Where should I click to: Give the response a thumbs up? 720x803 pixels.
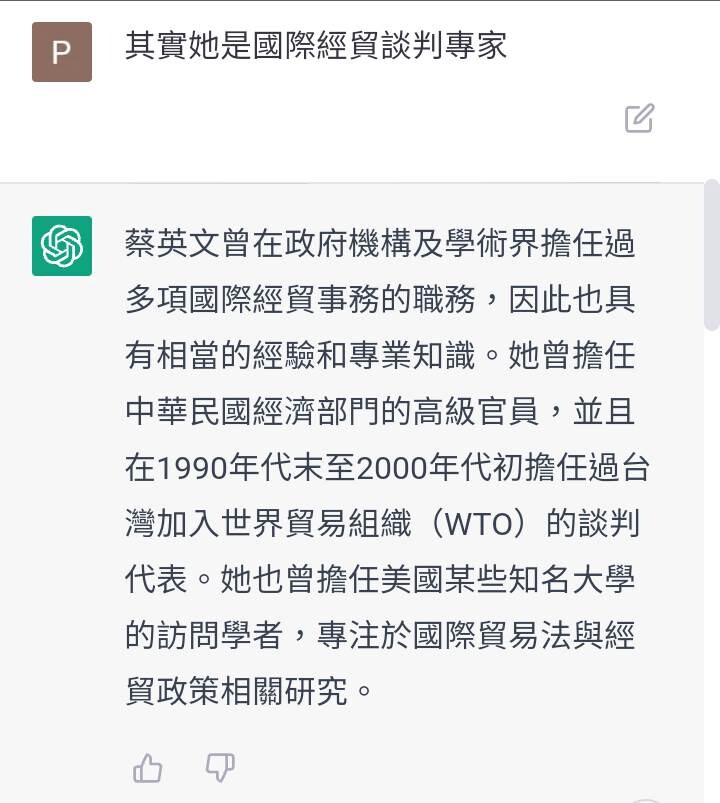point(148,768)
